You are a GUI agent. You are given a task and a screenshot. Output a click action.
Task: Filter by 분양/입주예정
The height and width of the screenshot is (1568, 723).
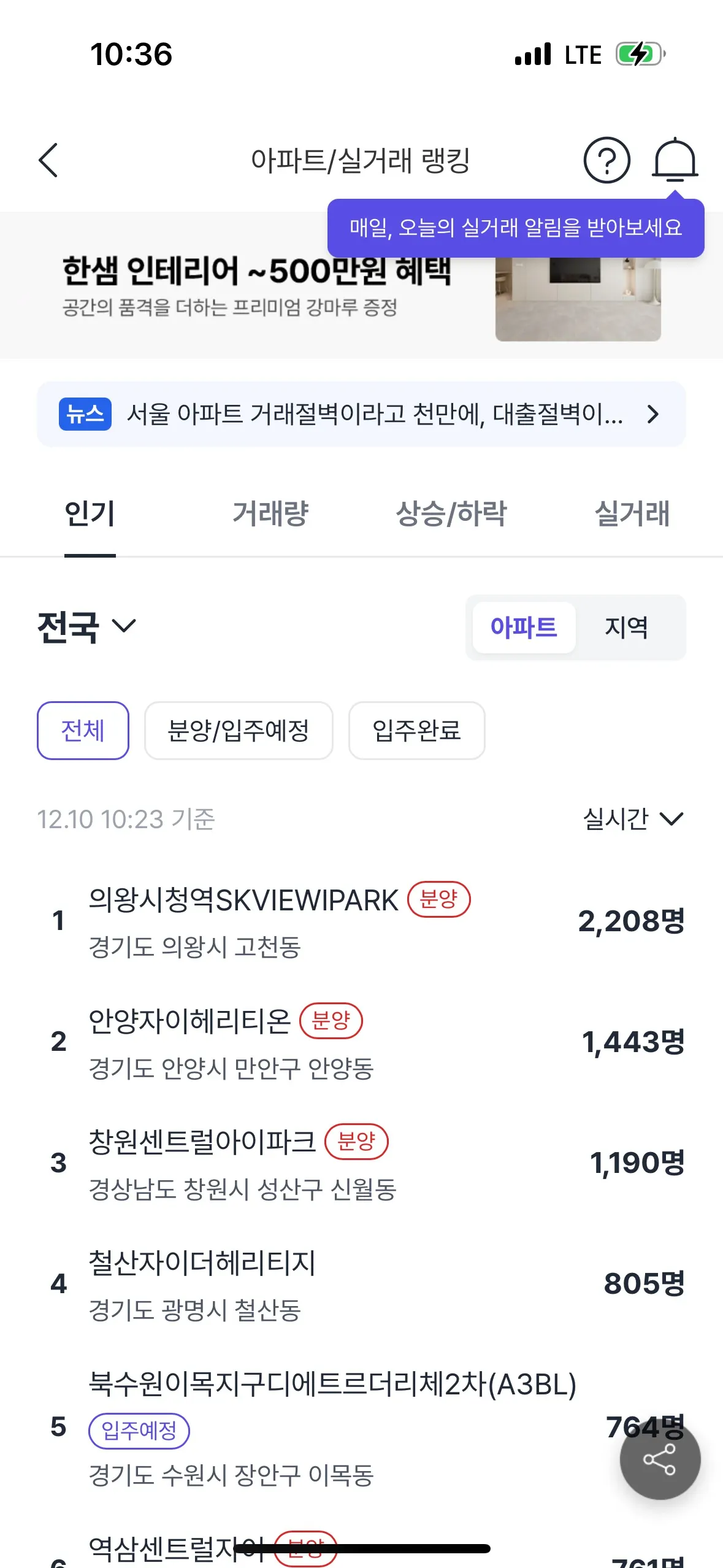[239, 731]
